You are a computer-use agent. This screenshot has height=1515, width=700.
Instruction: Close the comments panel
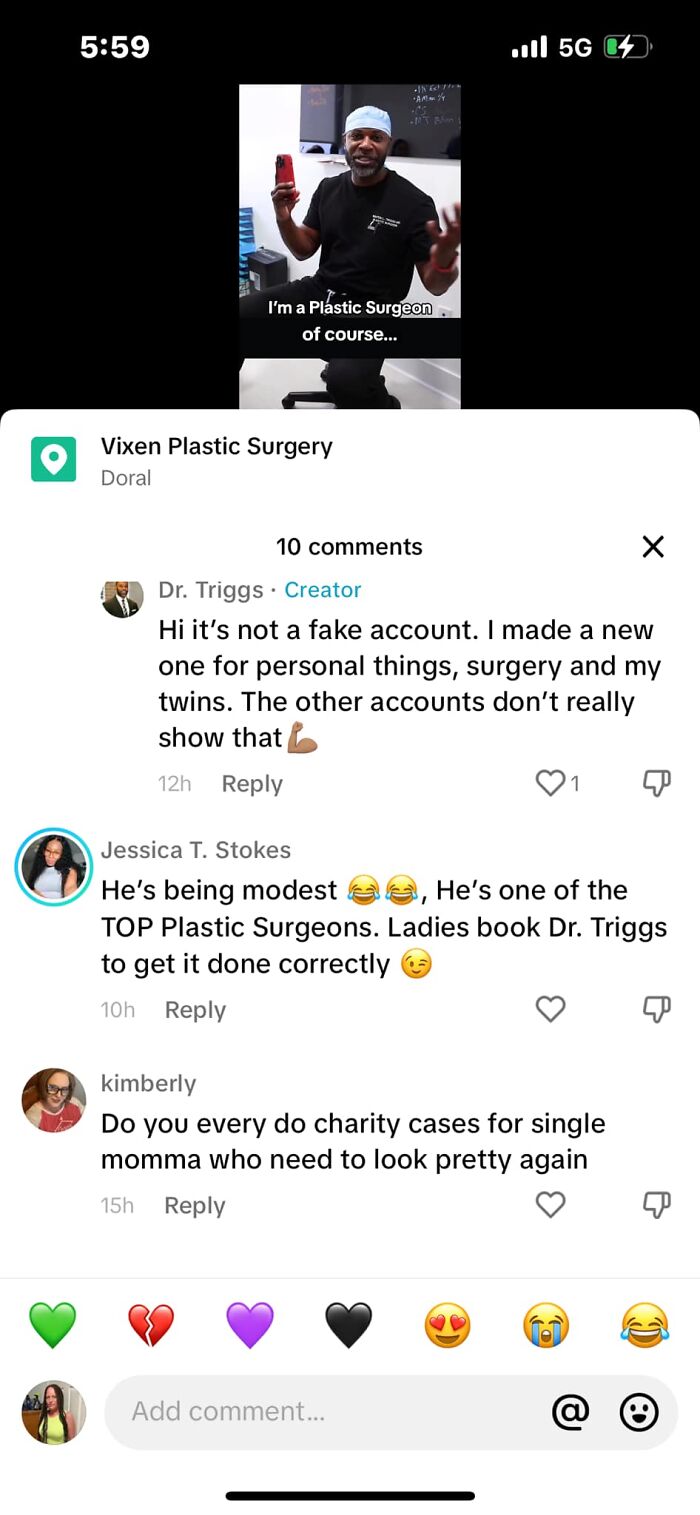coord(652,546)
